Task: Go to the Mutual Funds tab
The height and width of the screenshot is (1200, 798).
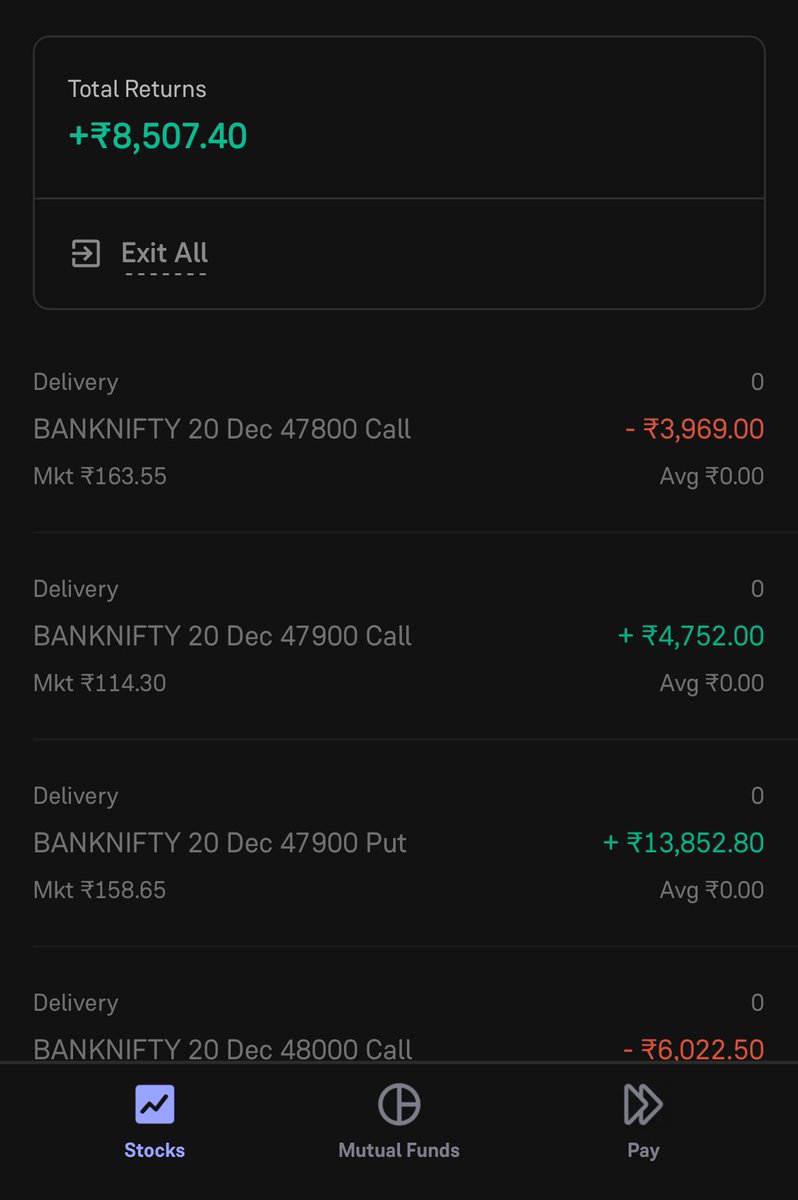Action: click(399, 1122)
